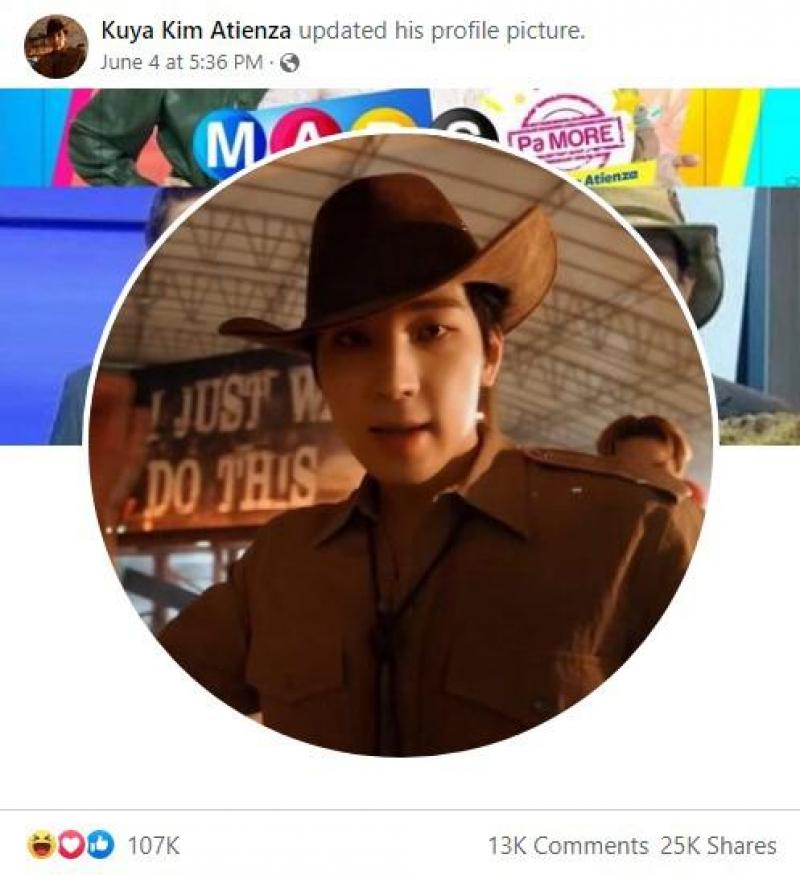800x875 pixels.
Task: Open the 13K Comments list
Action: (x=567, y=846)
